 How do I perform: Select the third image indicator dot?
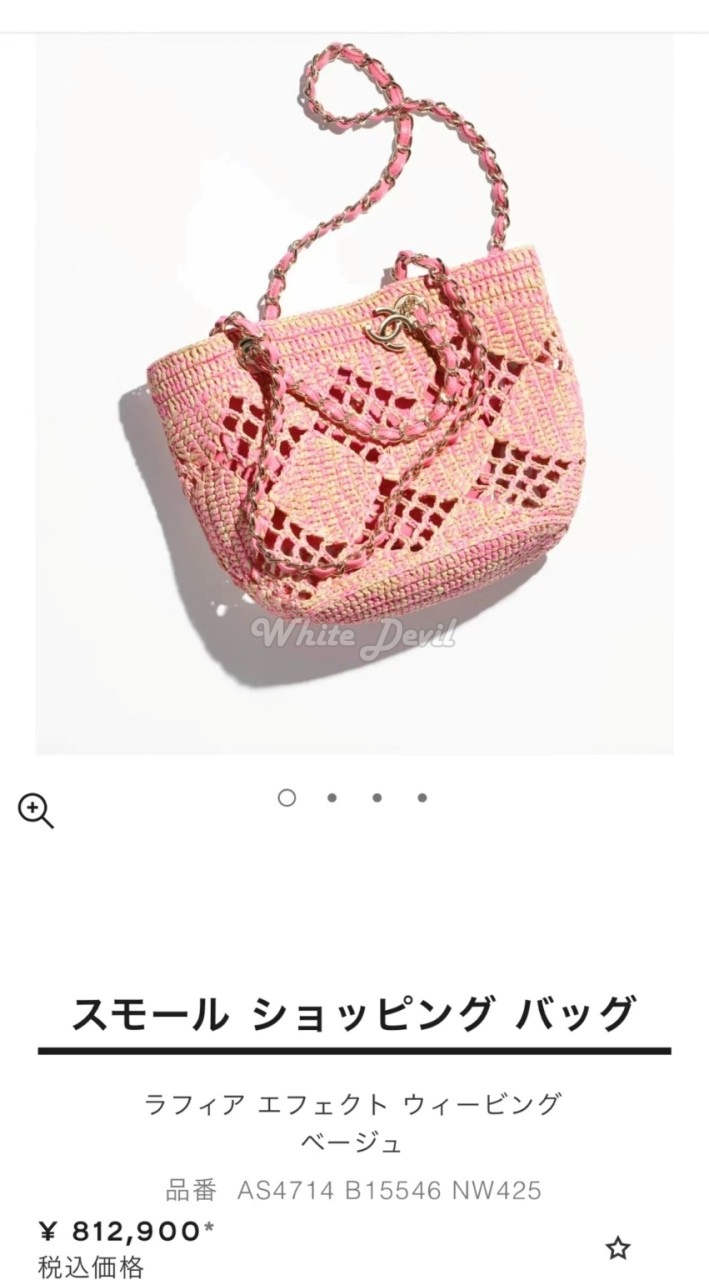coord(377,798)
